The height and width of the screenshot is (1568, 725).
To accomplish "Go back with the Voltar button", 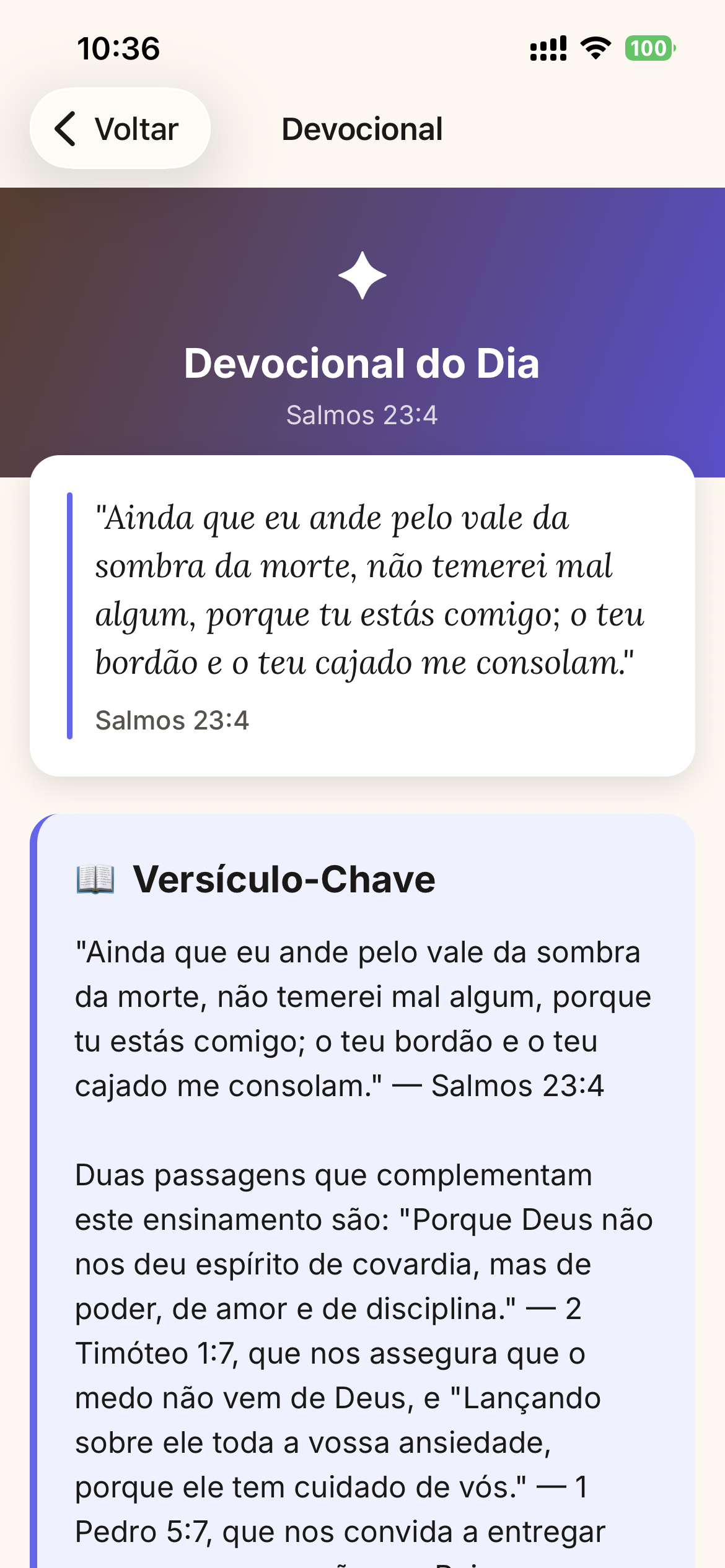I will (x=120, y=129).
